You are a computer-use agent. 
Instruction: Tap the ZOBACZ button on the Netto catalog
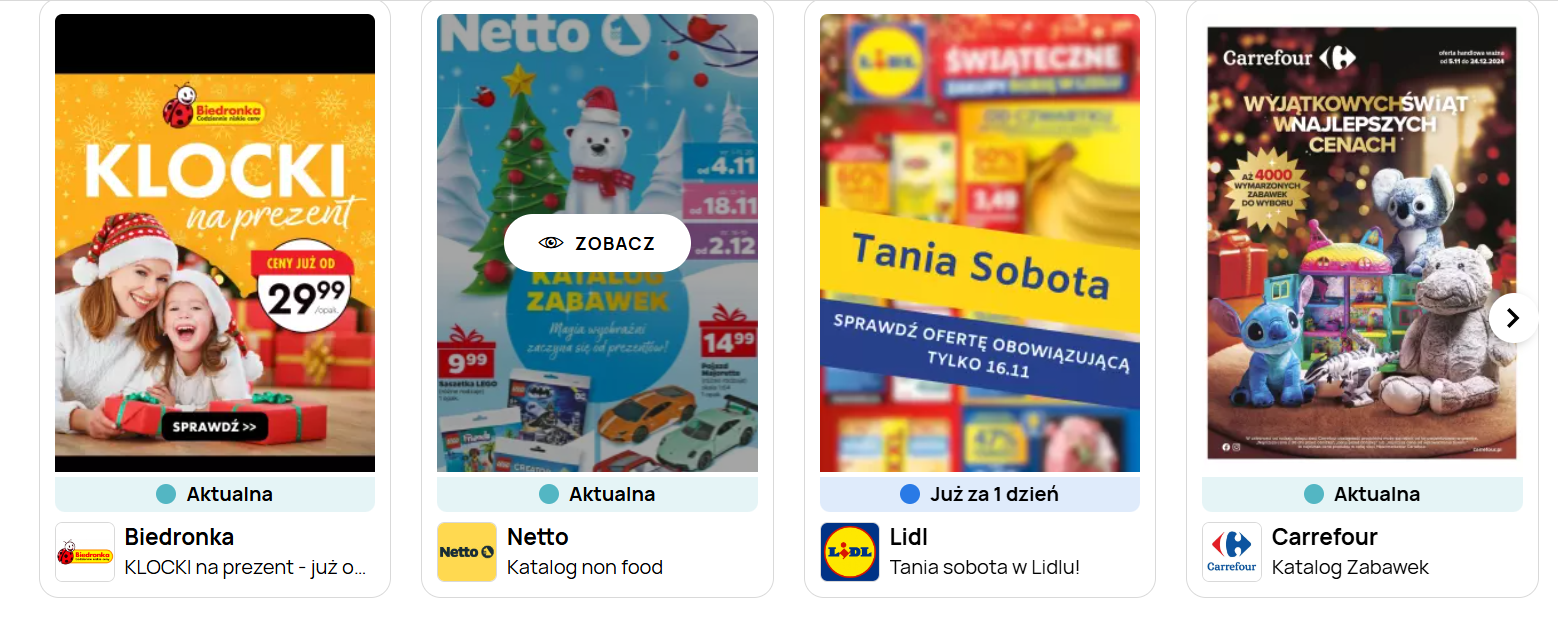(x=597, y=243)
